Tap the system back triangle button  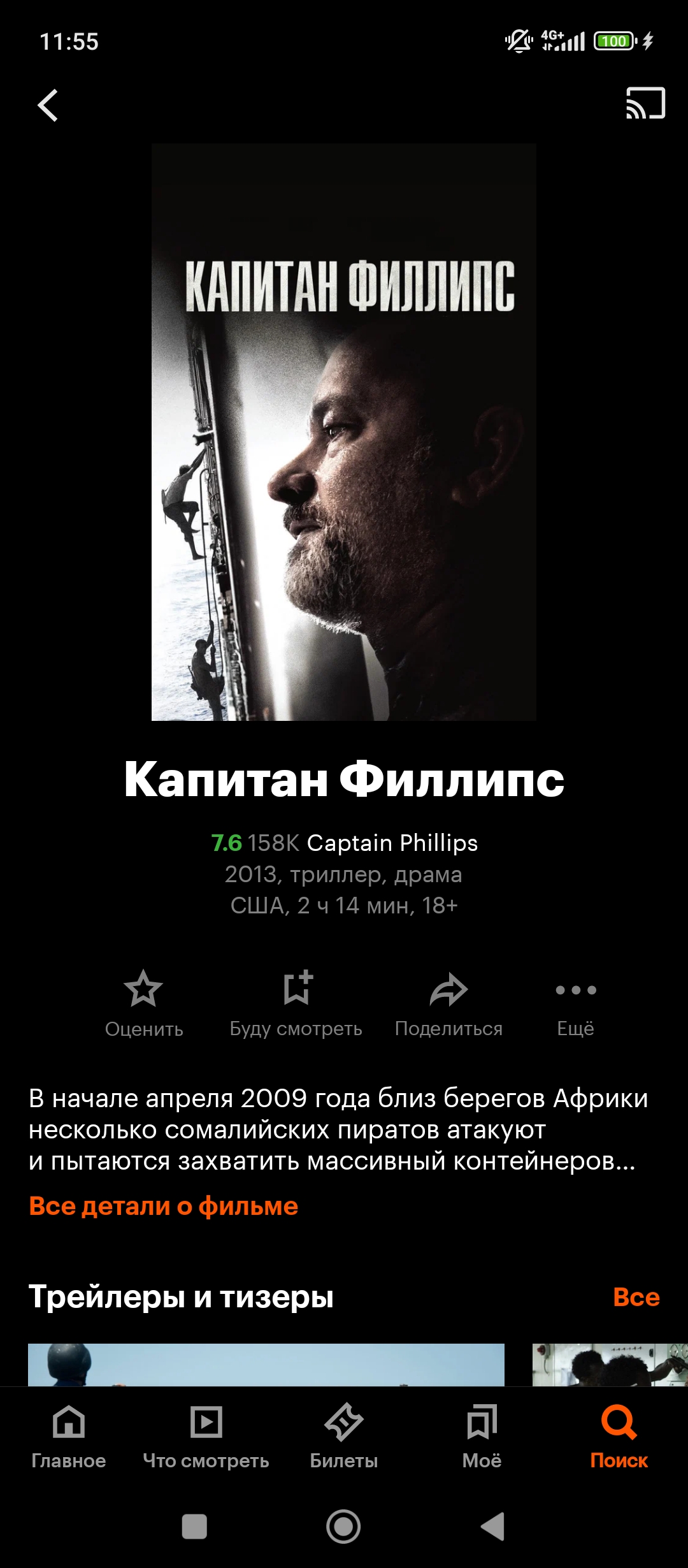point(493,1527)
